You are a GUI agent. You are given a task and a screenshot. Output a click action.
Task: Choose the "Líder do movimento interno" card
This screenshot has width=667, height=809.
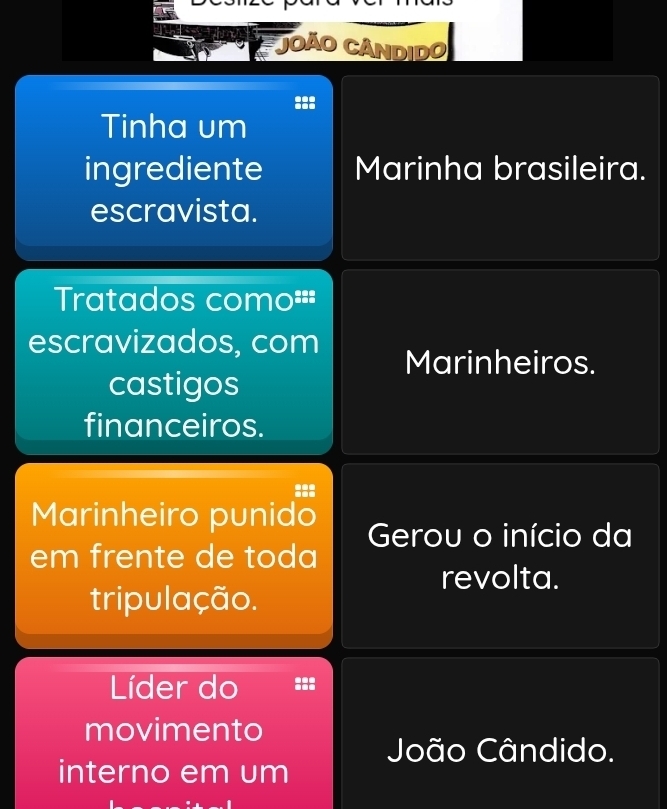(x=173, y=733)
